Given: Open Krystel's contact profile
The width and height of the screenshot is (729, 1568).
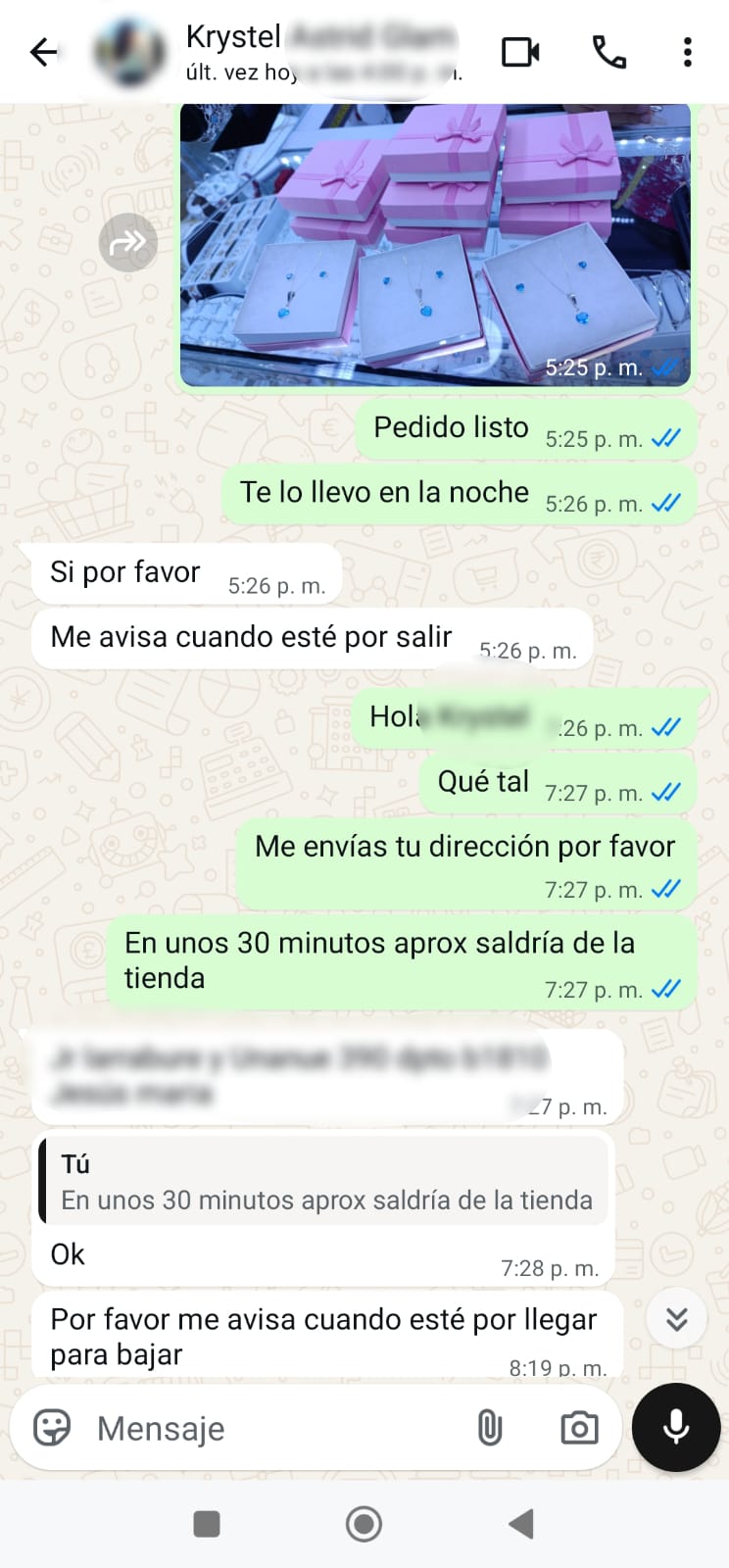Looking at the screenshot, I should [x=294, y=51].
